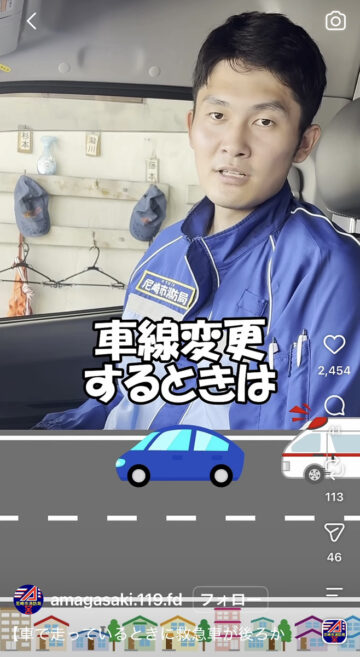
Task: Open the more options menu icon
Action: (334, 592)
